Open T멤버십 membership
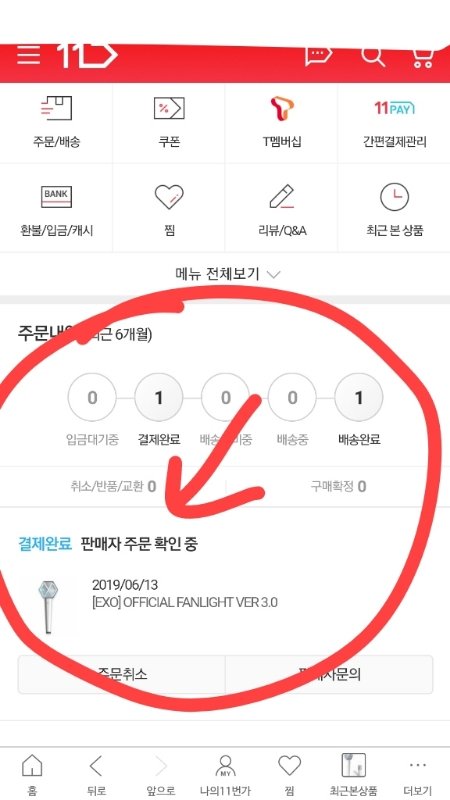The image size is (450, 800). [x=282, y=122]
